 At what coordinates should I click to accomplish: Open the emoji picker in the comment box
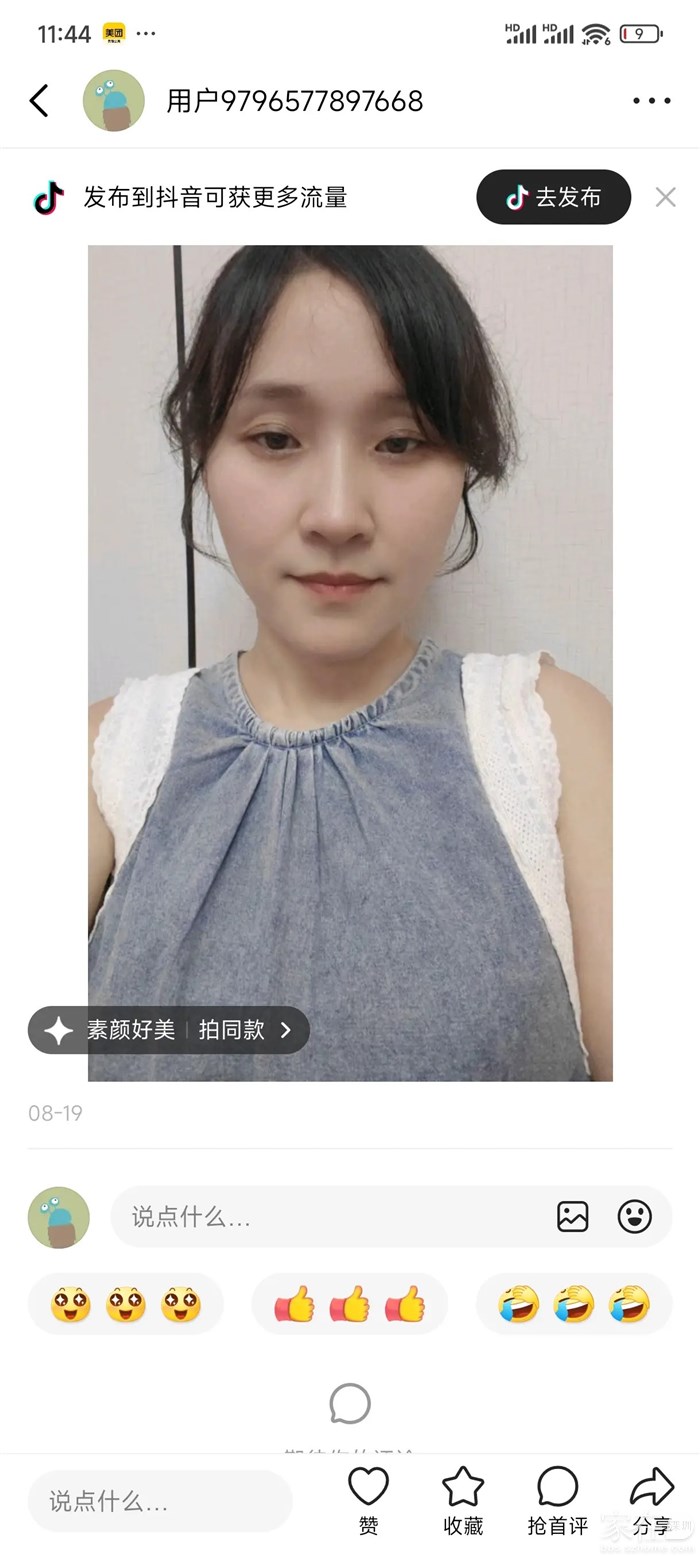634,1217
